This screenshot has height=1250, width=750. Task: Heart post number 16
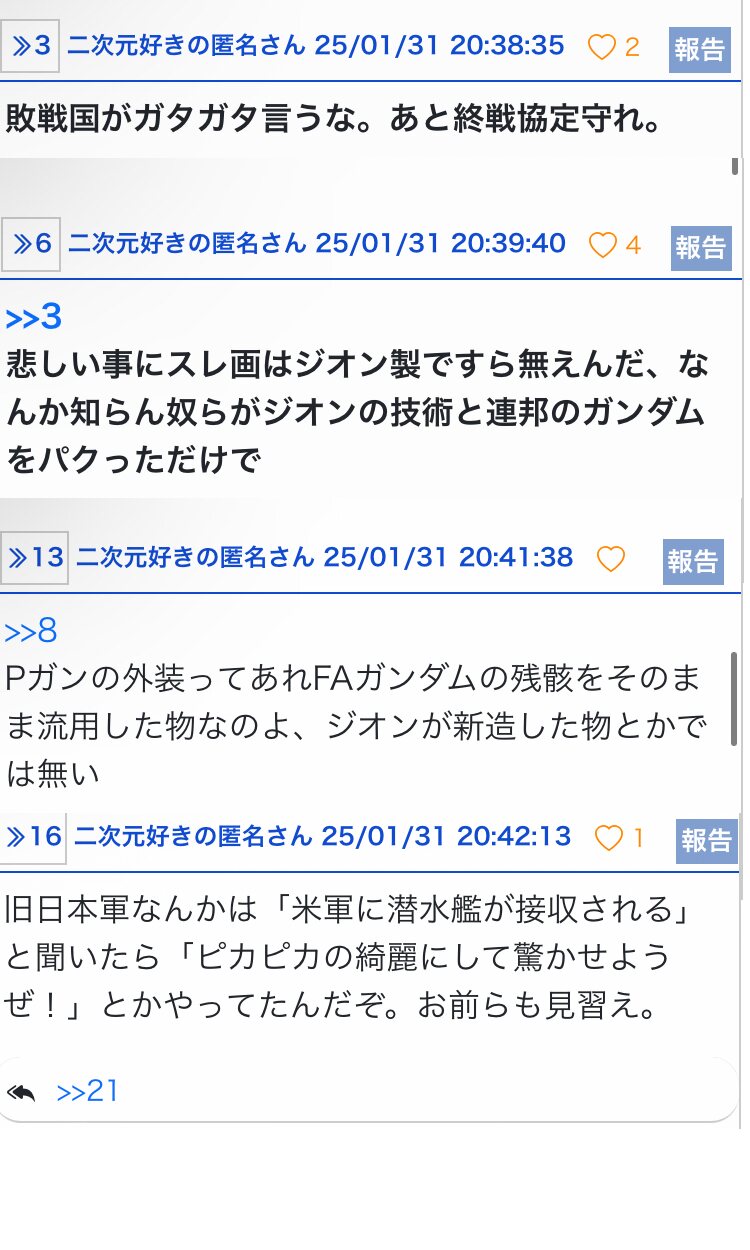pos(608,838)
